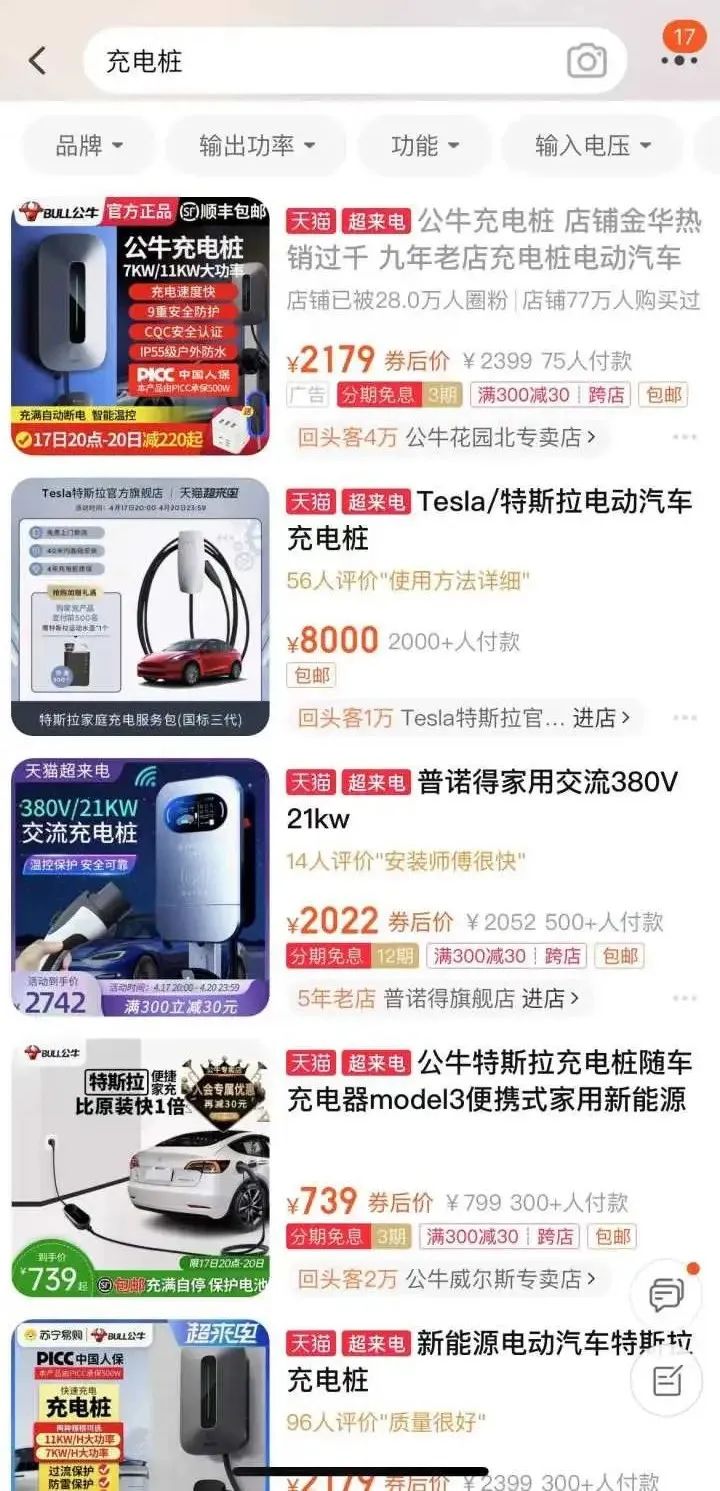
Task: Expand the 输出功率 filter dropdown
Action: pos(256,146)
